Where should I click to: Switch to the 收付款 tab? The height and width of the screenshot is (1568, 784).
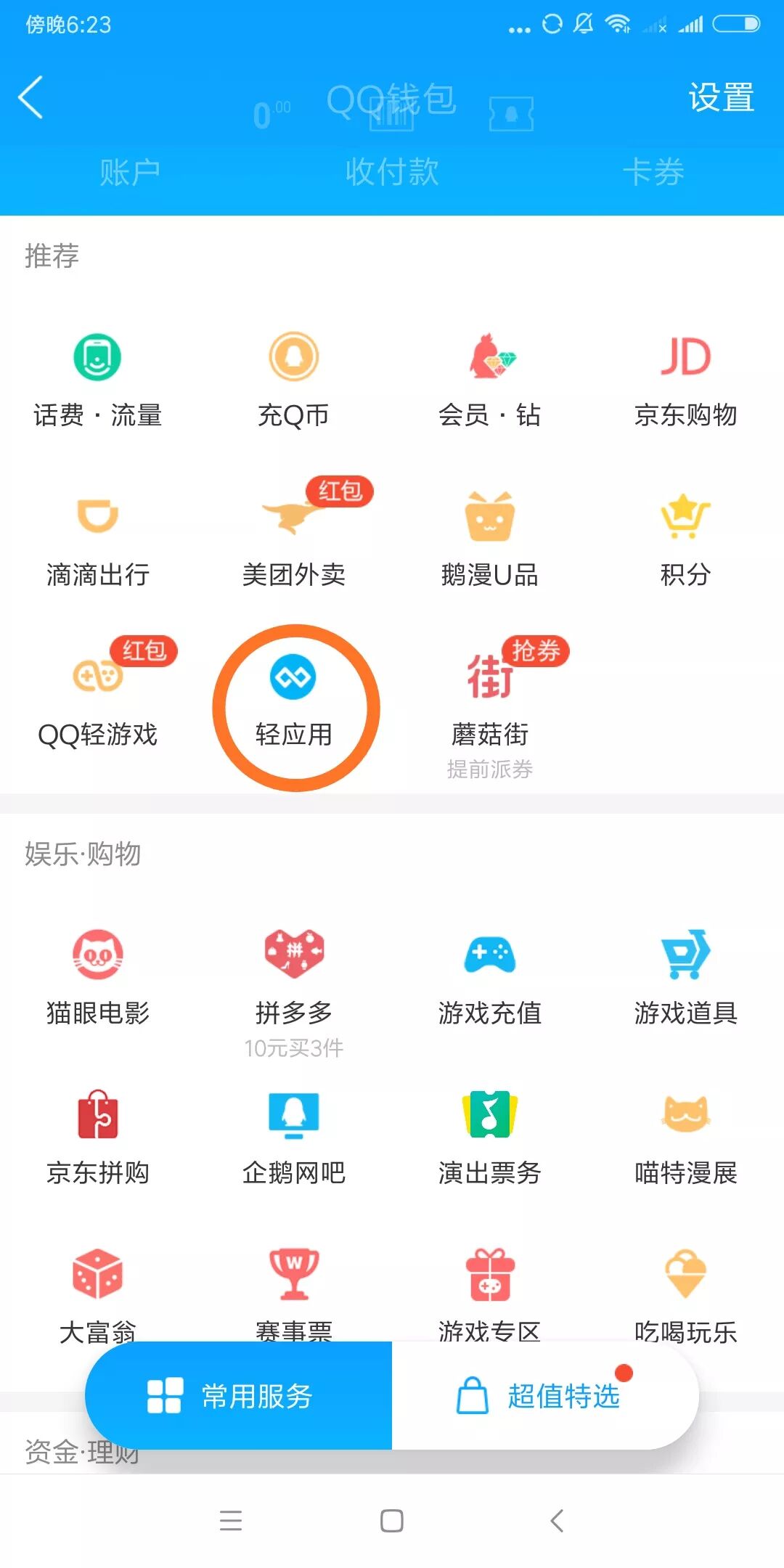tap(392, 173)
